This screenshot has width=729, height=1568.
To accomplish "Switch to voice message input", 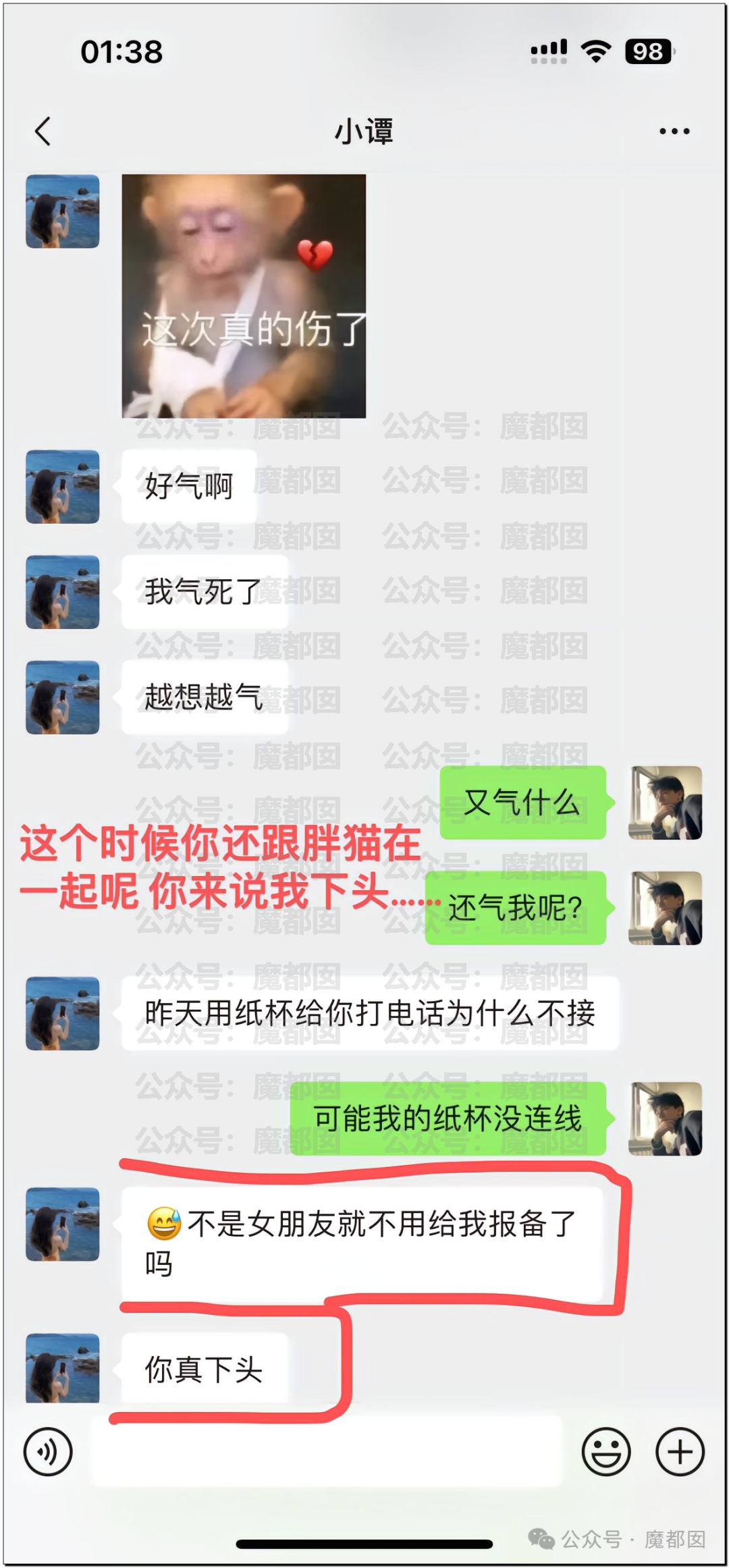I will pyautogui.click(x=48, y=1451).
